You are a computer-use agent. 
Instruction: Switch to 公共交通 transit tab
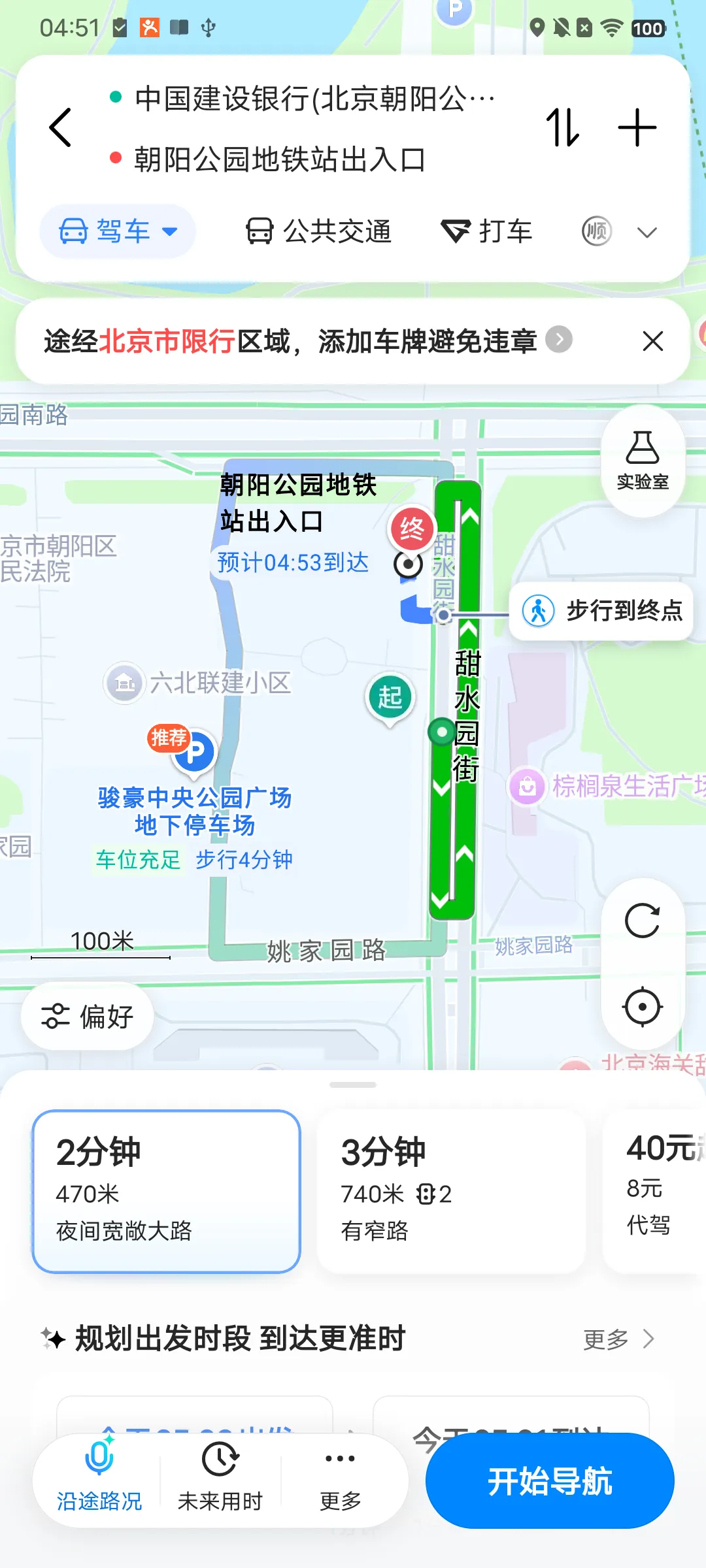(x=318, y=231)
